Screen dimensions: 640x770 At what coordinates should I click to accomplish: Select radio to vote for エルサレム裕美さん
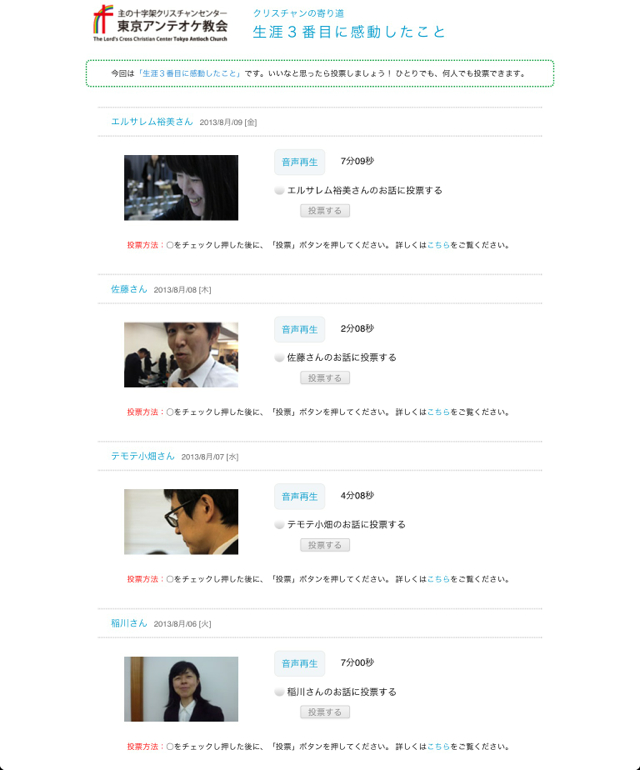click(280, 190)
